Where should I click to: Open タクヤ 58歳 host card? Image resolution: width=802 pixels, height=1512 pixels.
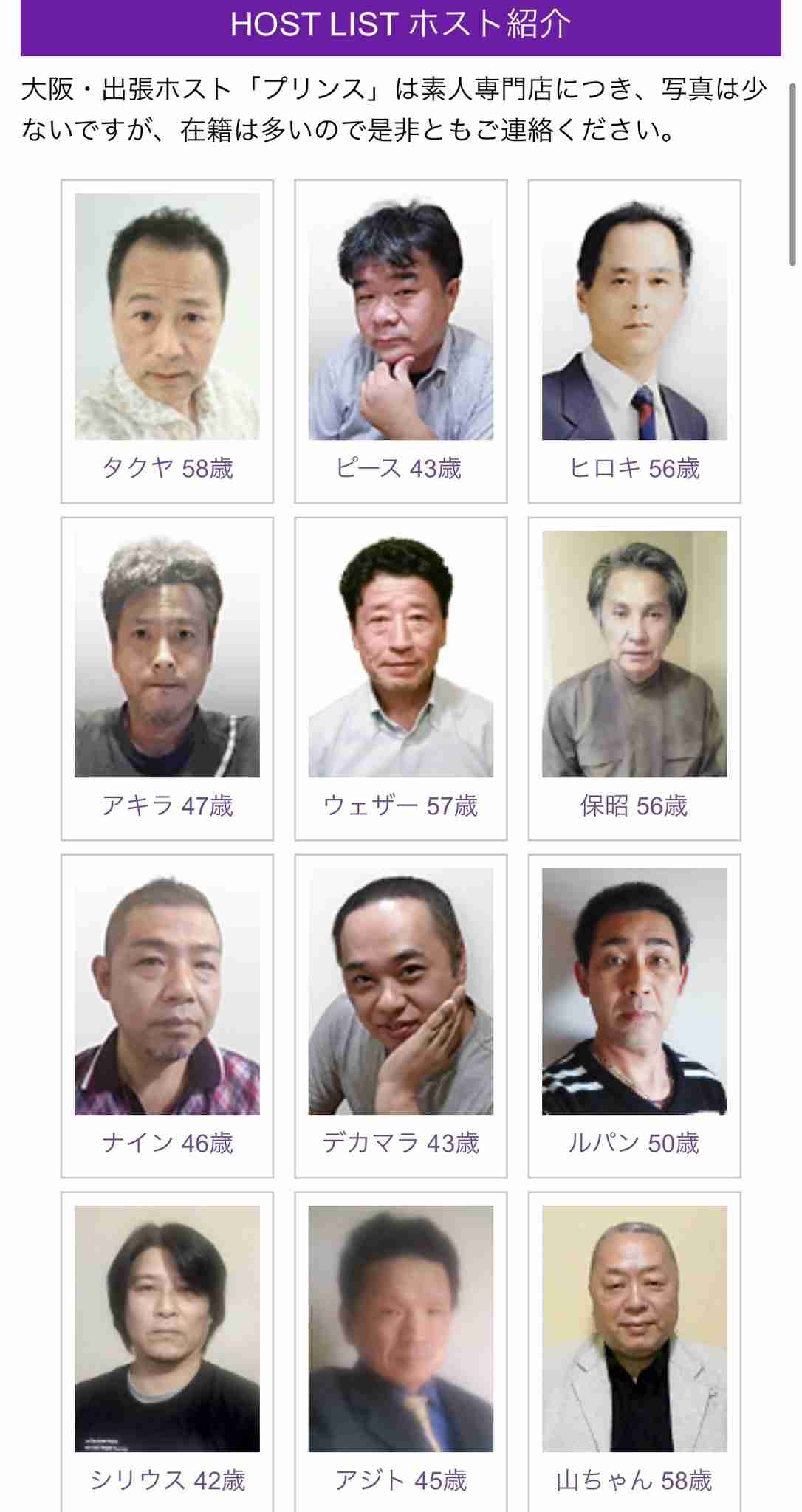[x=167, y=341]
